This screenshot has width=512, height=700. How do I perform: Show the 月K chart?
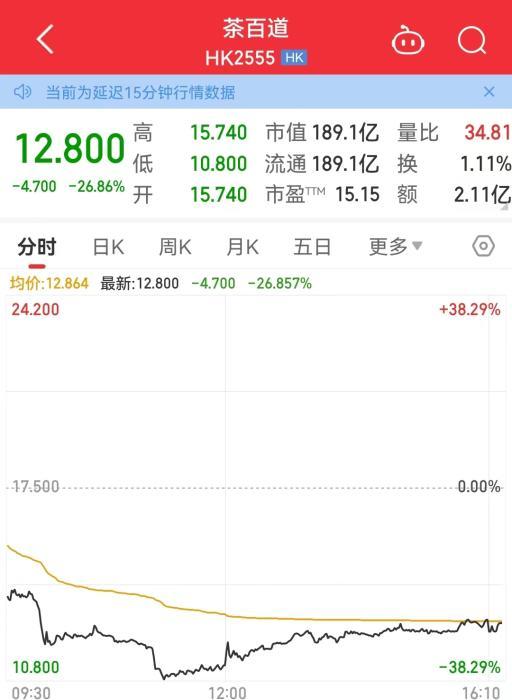[242, 247]
